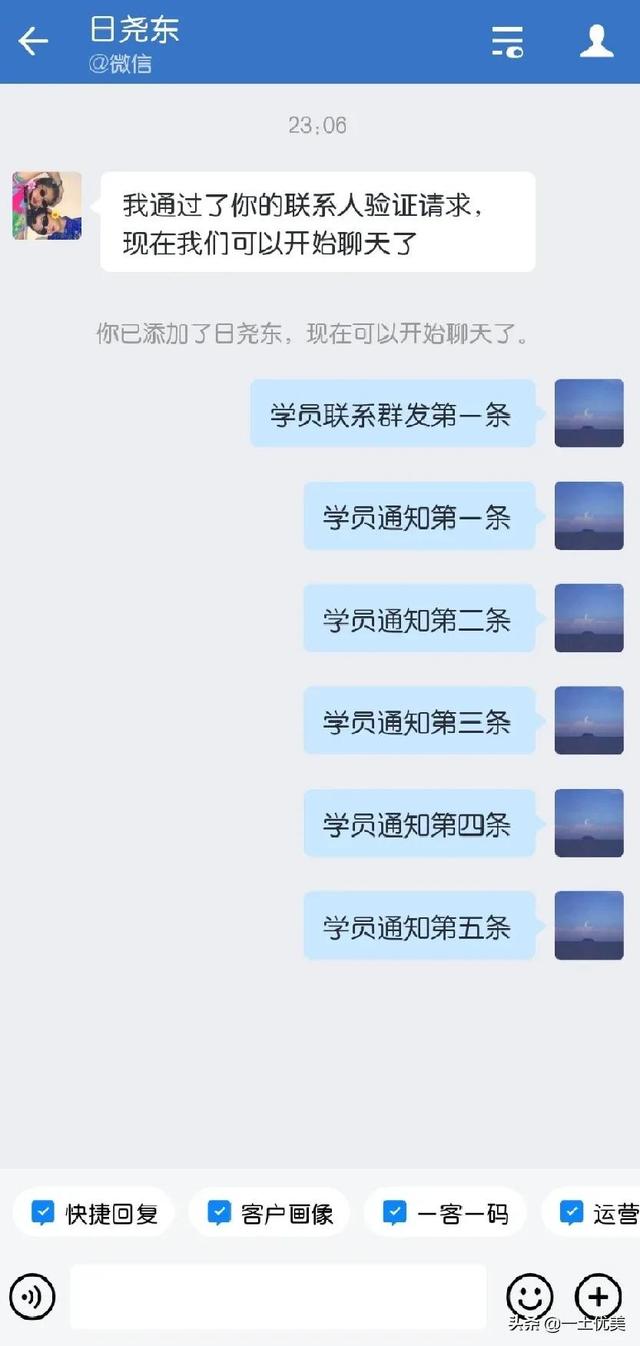Focus the message text field
The height and width of the screenshot is (1346, 640).
278,1297
